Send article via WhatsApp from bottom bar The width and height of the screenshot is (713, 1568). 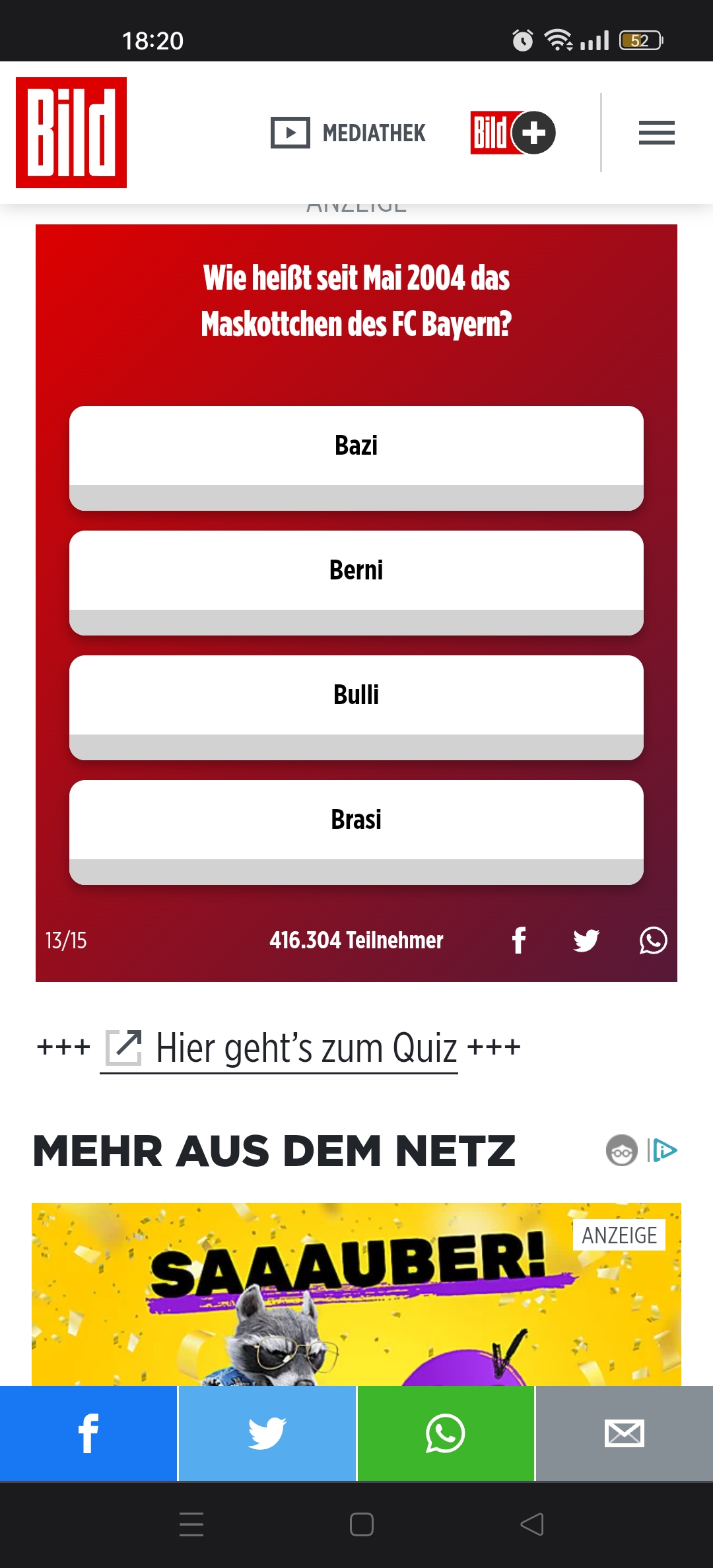pyautogui.click(x=446, y=1433)
